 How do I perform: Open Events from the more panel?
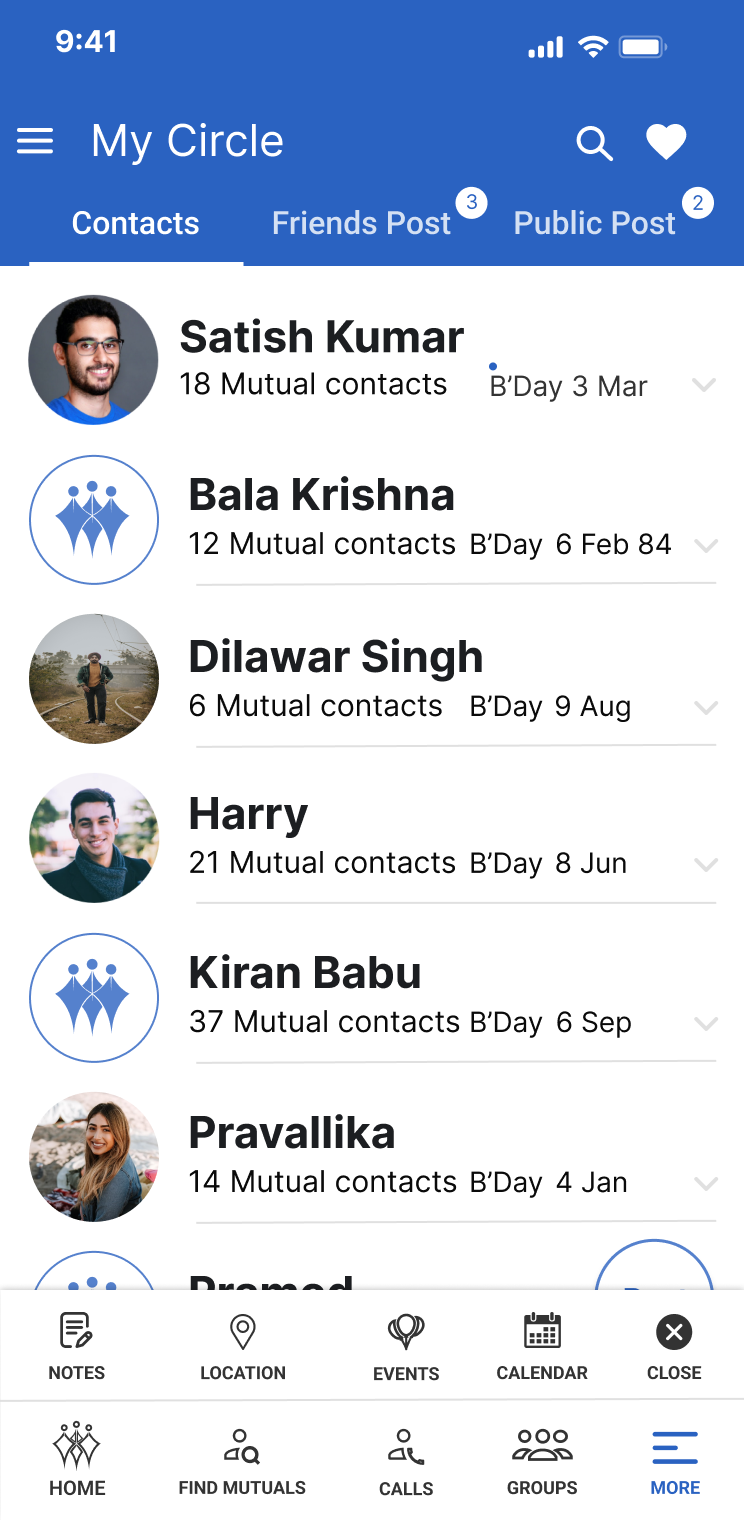[x=406, y=1346]
